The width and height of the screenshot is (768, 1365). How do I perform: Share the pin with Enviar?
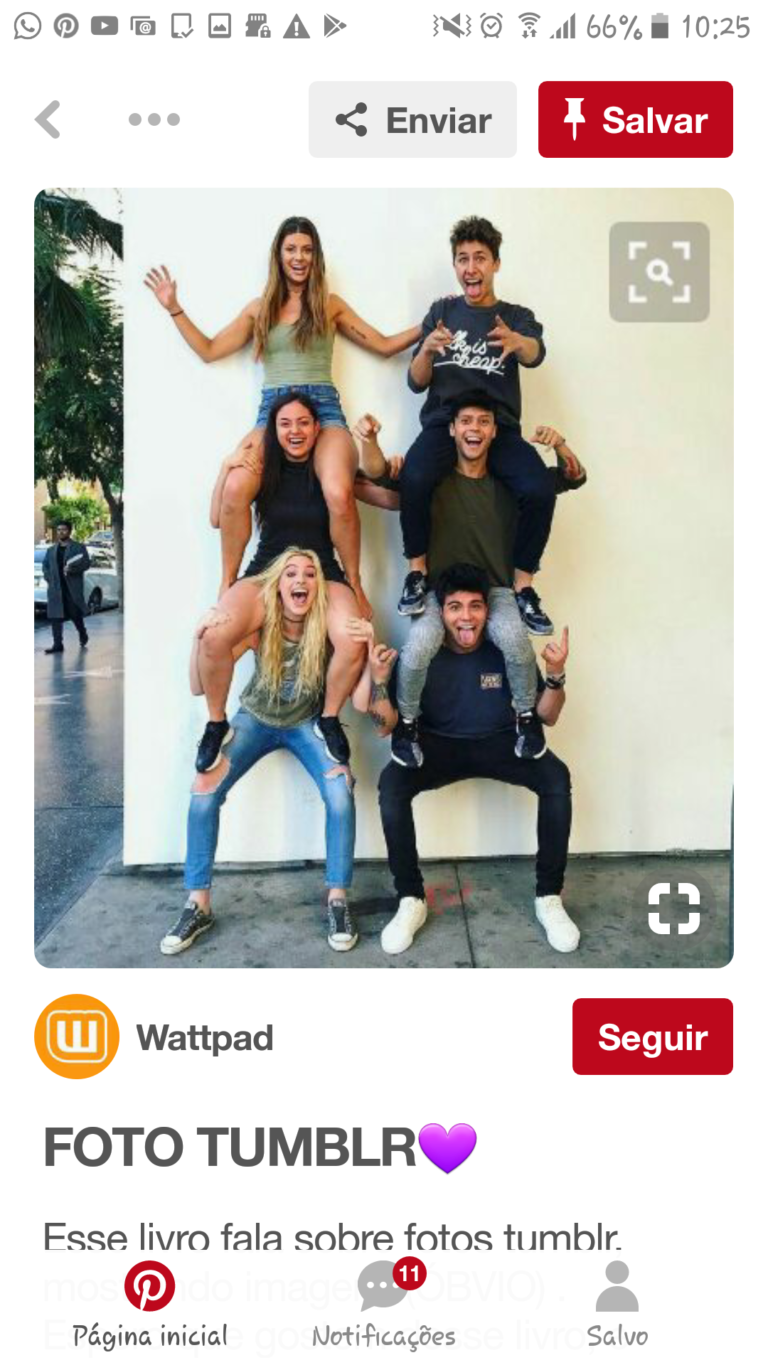tap(412, 119)
